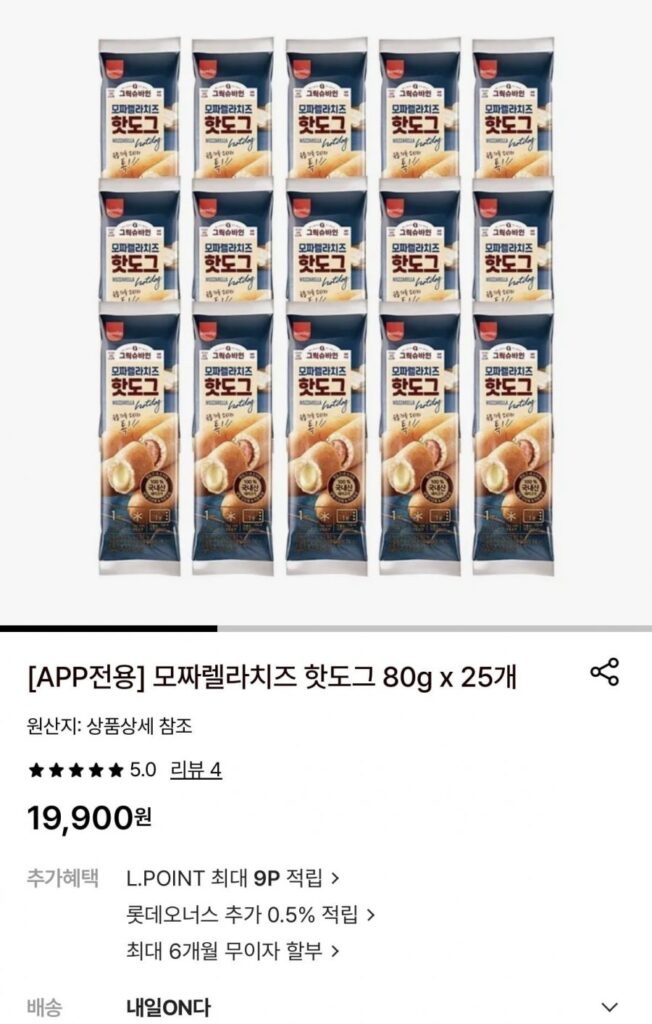Open 롯데오너스 추가 0.5% 적립 info

pyautogui.click(x=251, y=914)
